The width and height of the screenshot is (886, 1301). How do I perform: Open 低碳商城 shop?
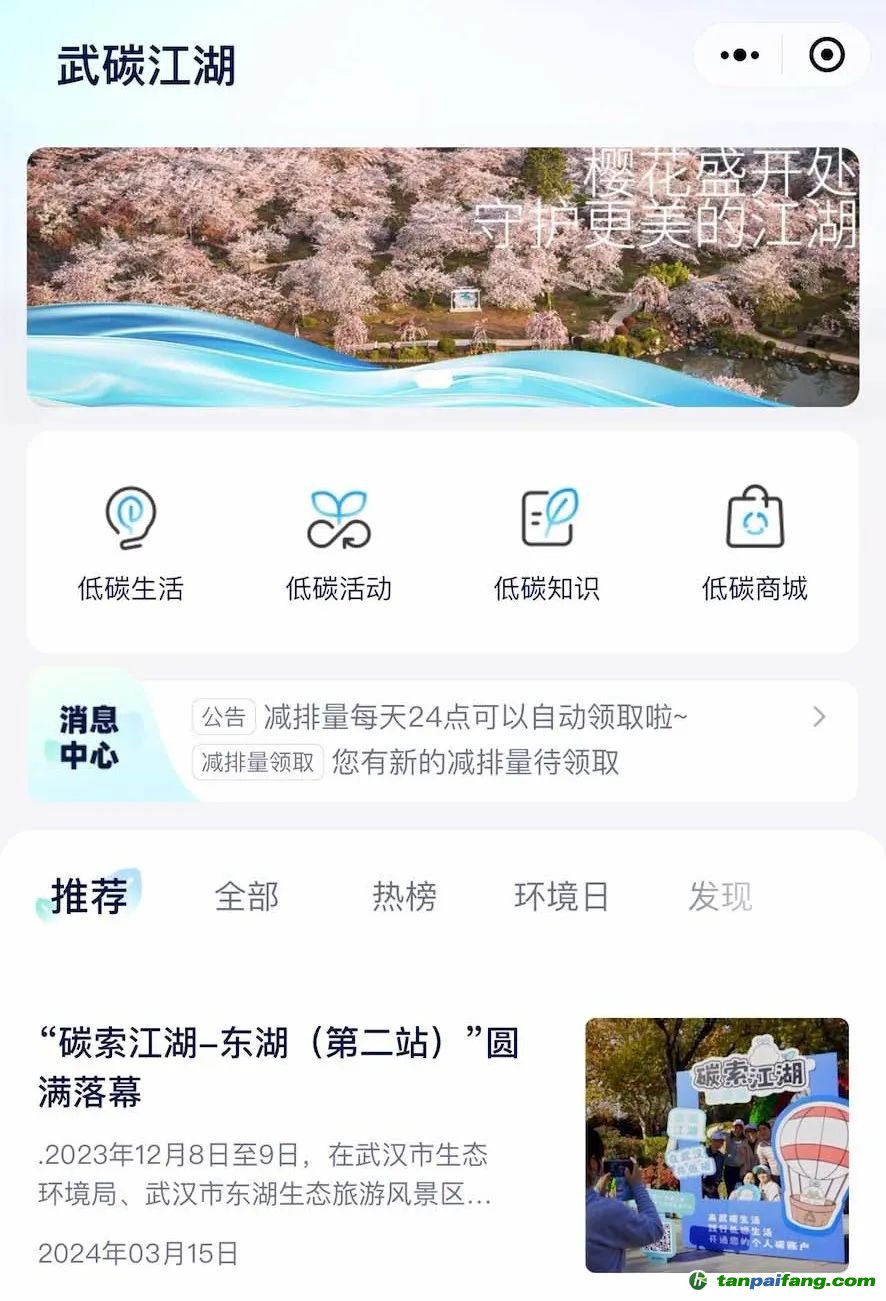[754, 544]
